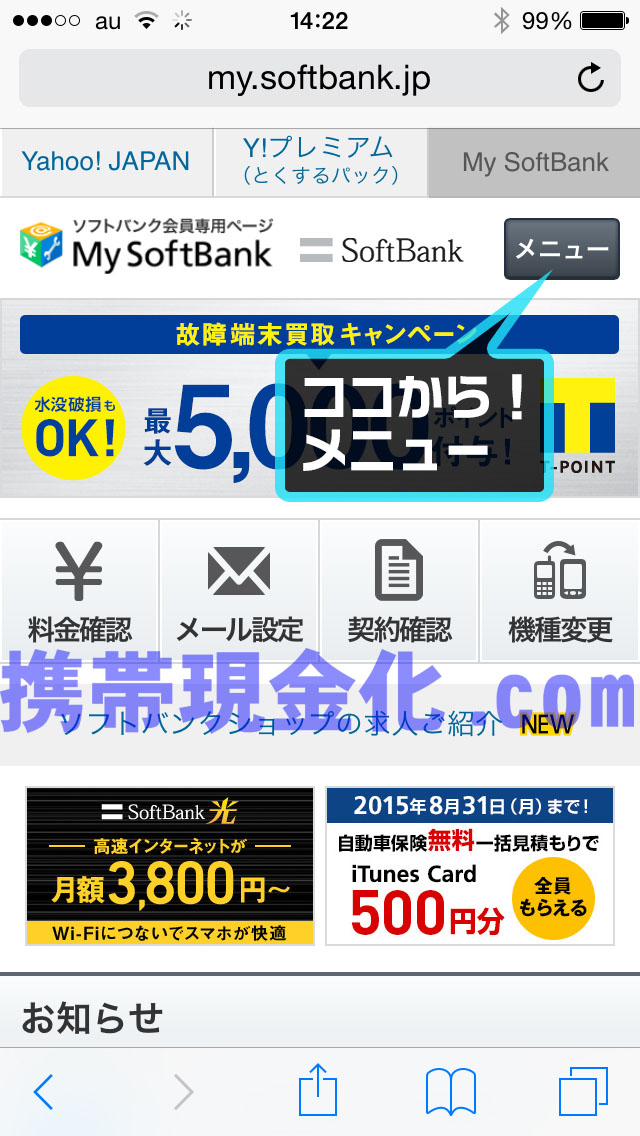Open the メニュー button
Screen dimensions: 640x1136
561,249
